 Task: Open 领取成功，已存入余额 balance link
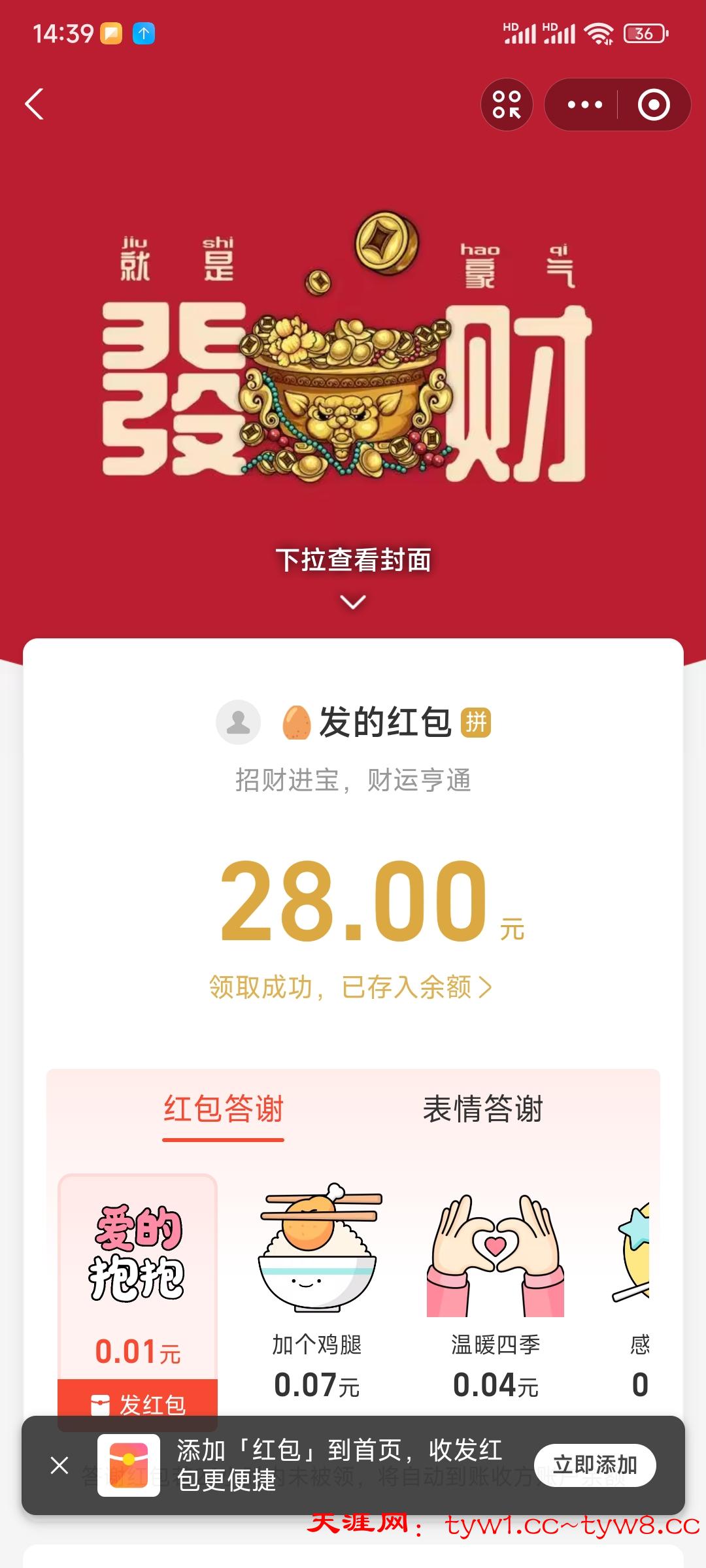[350, 987]
